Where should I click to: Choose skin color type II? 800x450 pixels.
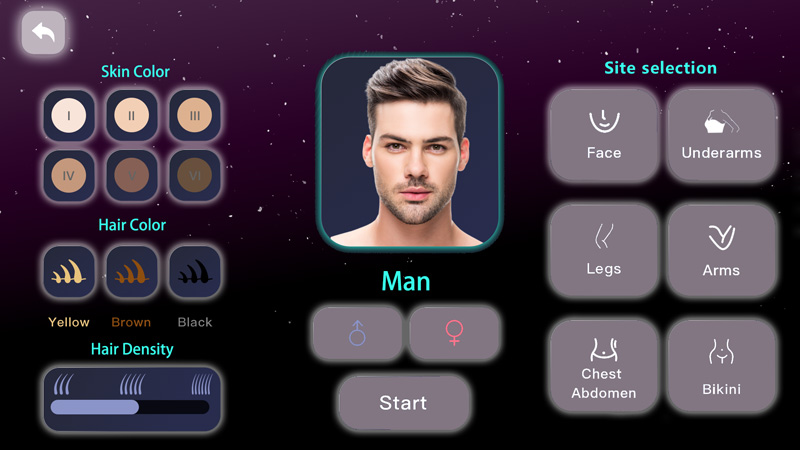pyautogui.click(x=131, y=116)
